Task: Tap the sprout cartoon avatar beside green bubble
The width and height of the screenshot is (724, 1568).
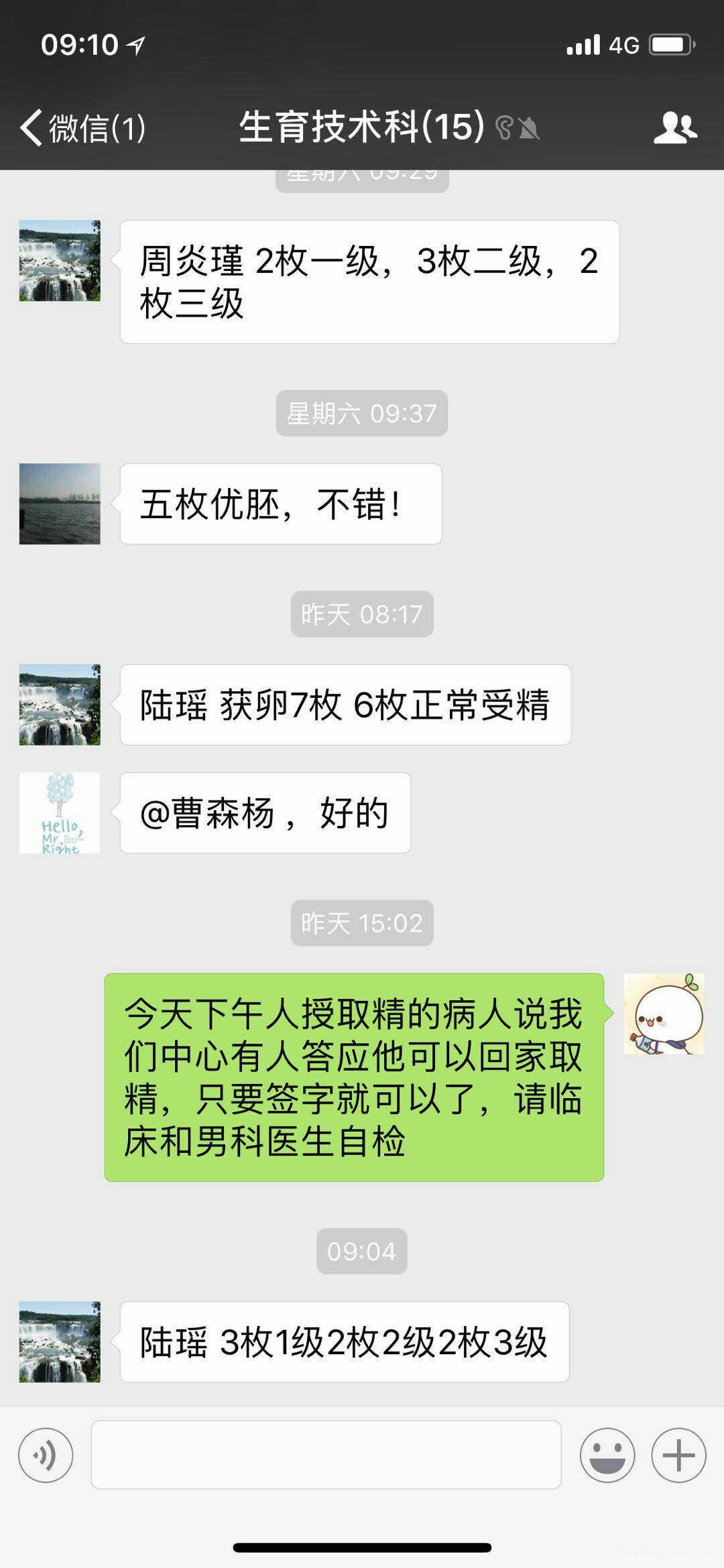Action: [x=662, y=1014]
